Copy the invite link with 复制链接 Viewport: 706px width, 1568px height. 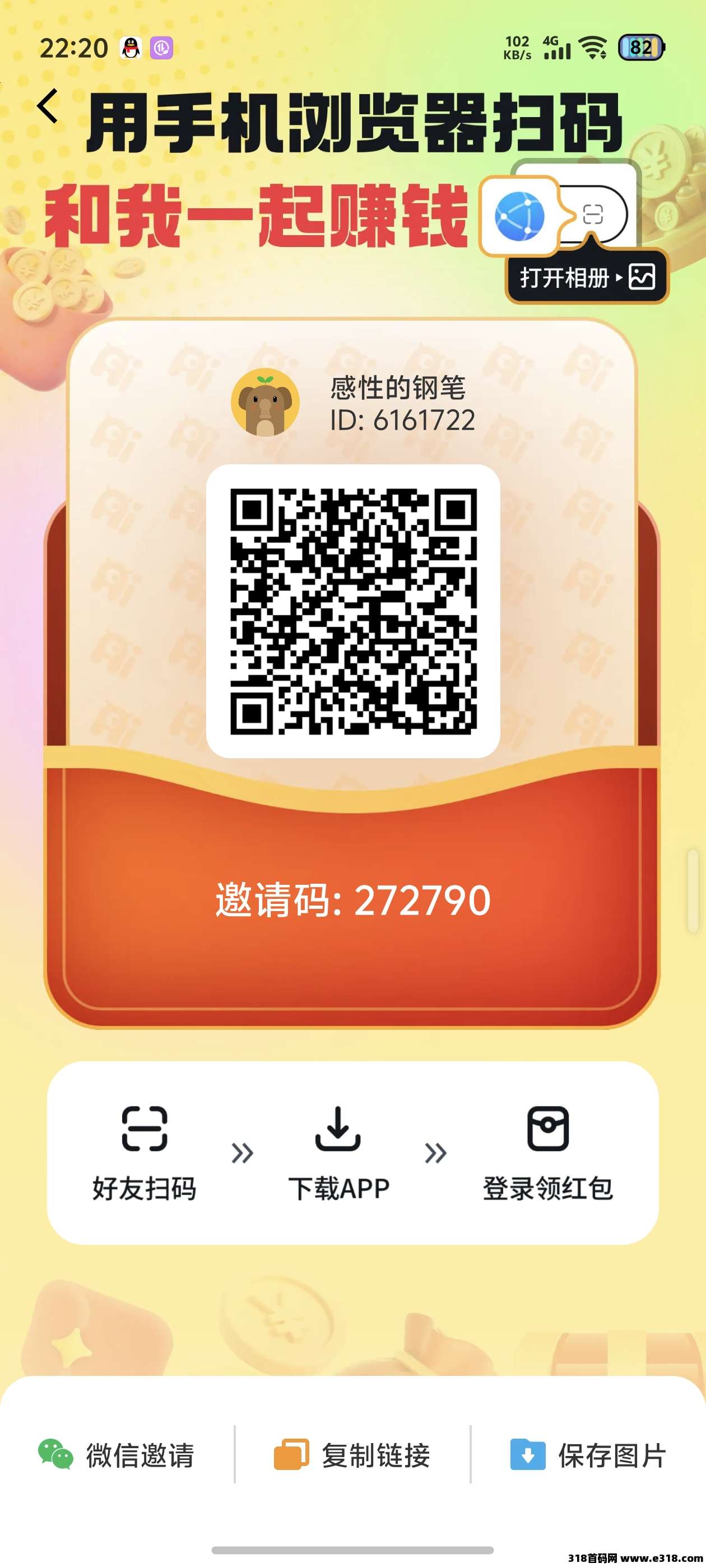[352, 1455]
